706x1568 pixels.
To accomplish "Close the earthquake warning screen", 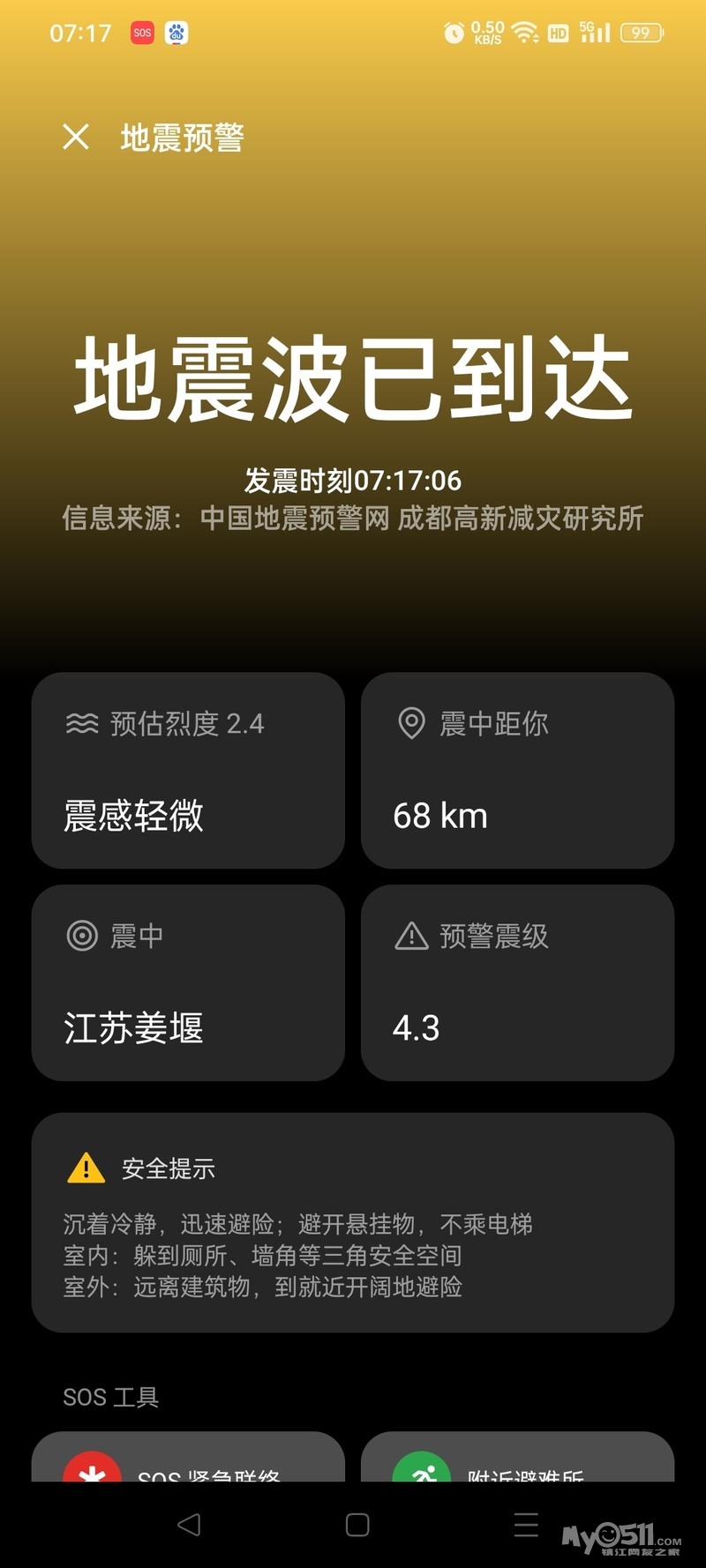I will (76, 137).
